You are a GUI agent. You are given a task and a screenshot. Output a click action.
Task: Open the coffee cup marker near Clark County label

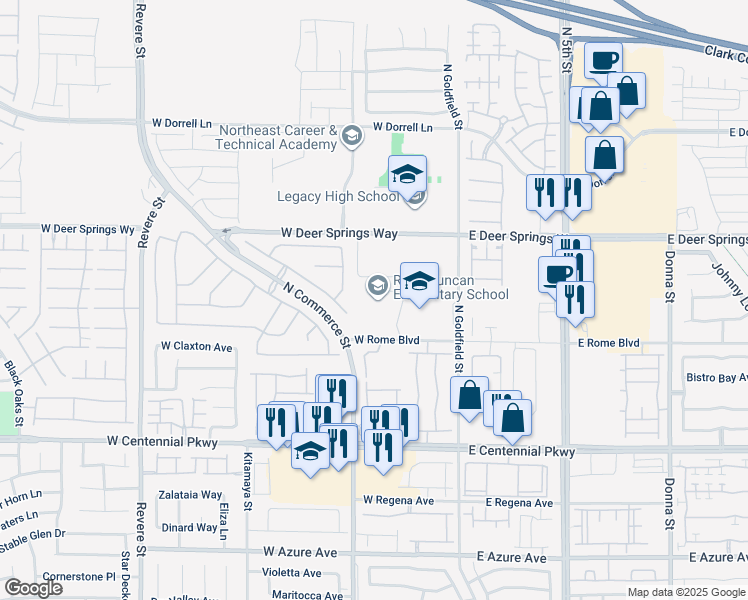click(x=603, y=61)
